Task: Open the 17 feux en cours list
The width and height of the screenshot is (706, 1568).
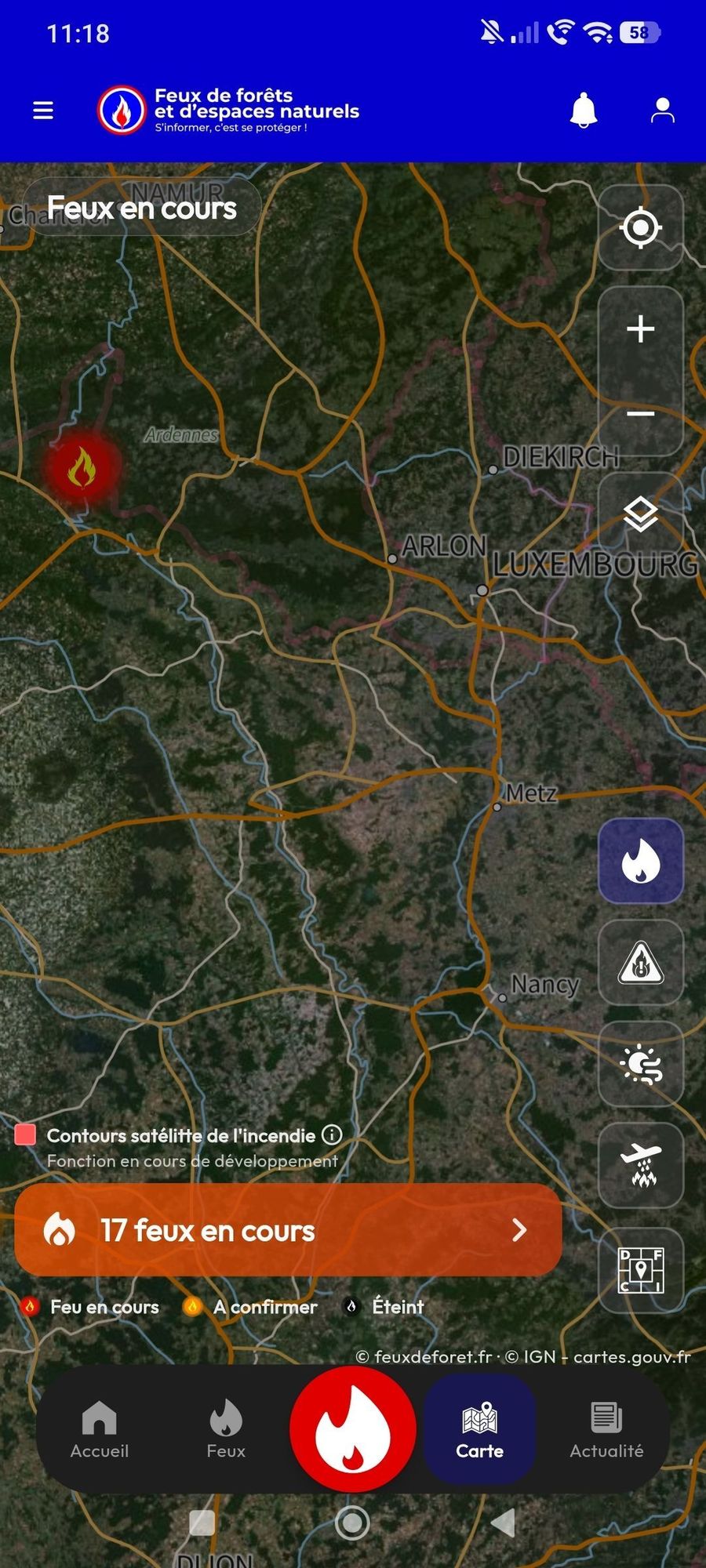Action: [x=288, y=1230]
